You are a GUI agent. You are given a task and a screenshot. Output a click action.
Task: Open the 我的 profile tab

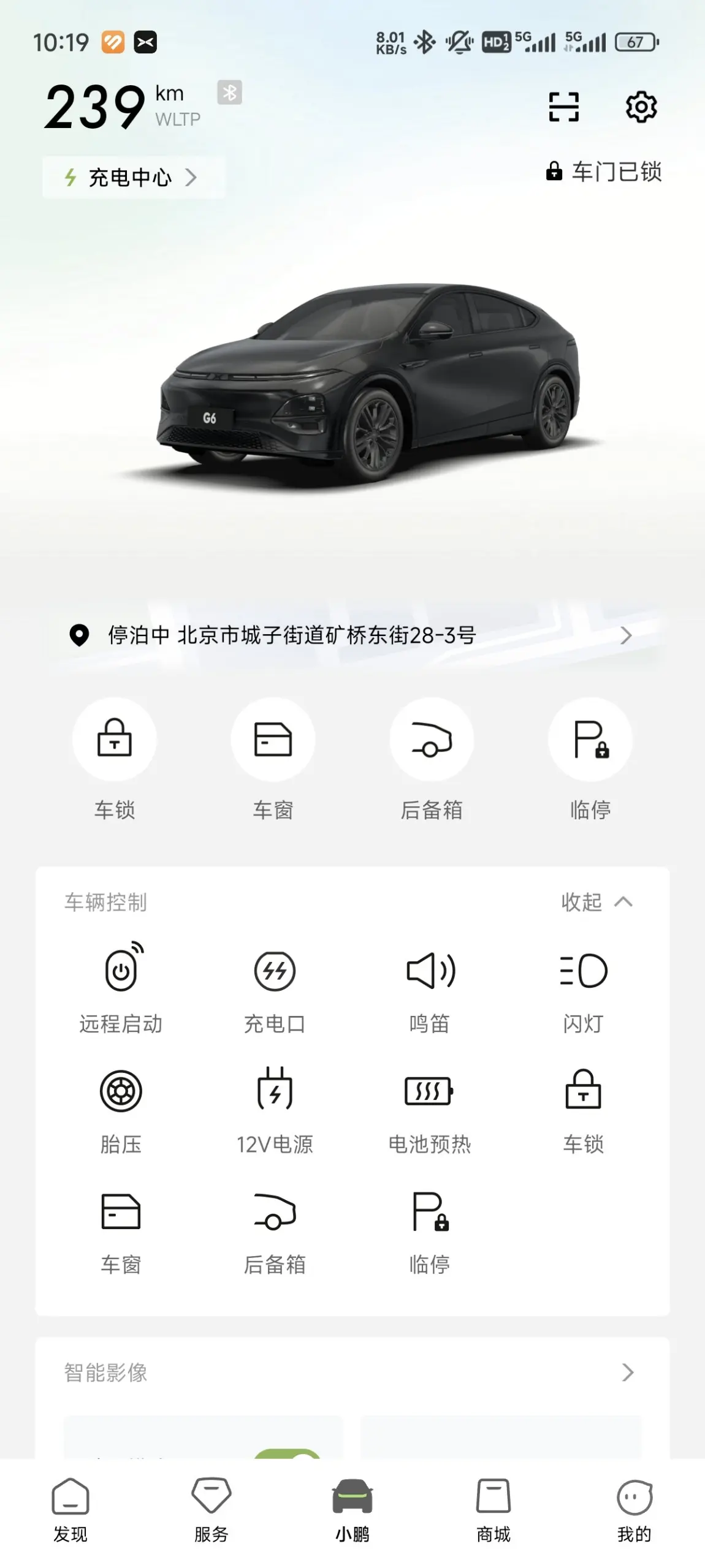coord(634,1510)
